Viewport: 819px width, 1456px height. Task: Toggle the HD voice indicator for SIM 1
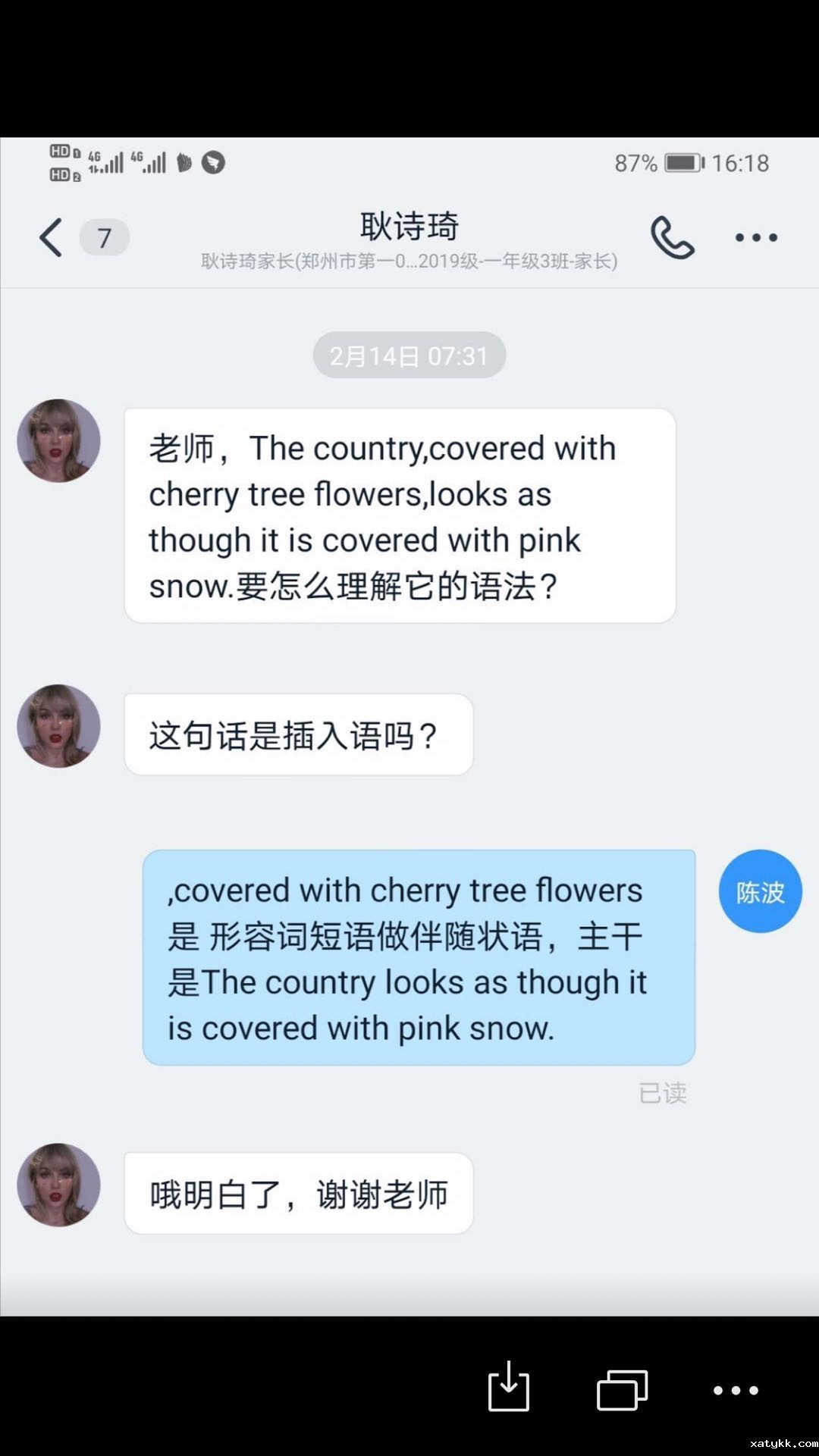click(x=62, y=151)
